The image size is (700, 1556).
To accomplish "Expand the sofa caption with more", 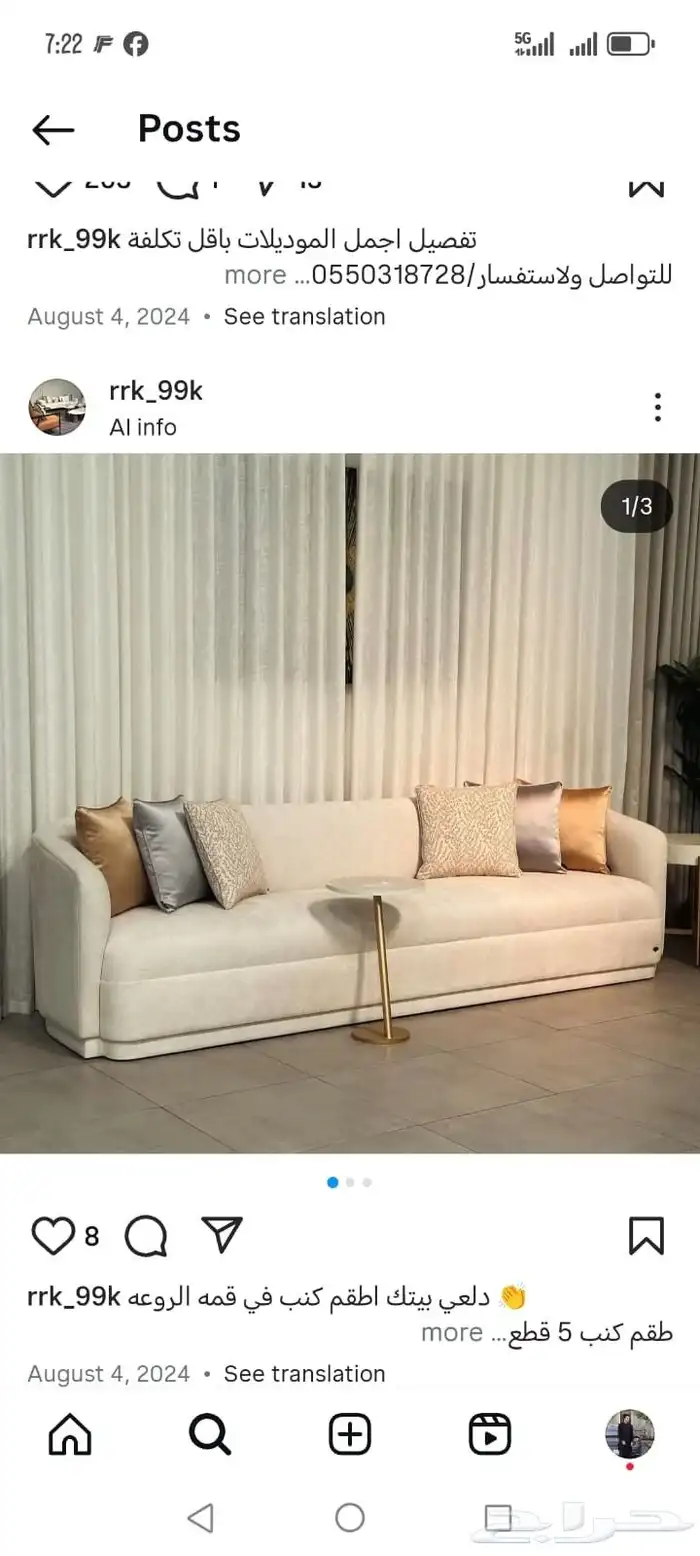I will (x=452, y=1332).
